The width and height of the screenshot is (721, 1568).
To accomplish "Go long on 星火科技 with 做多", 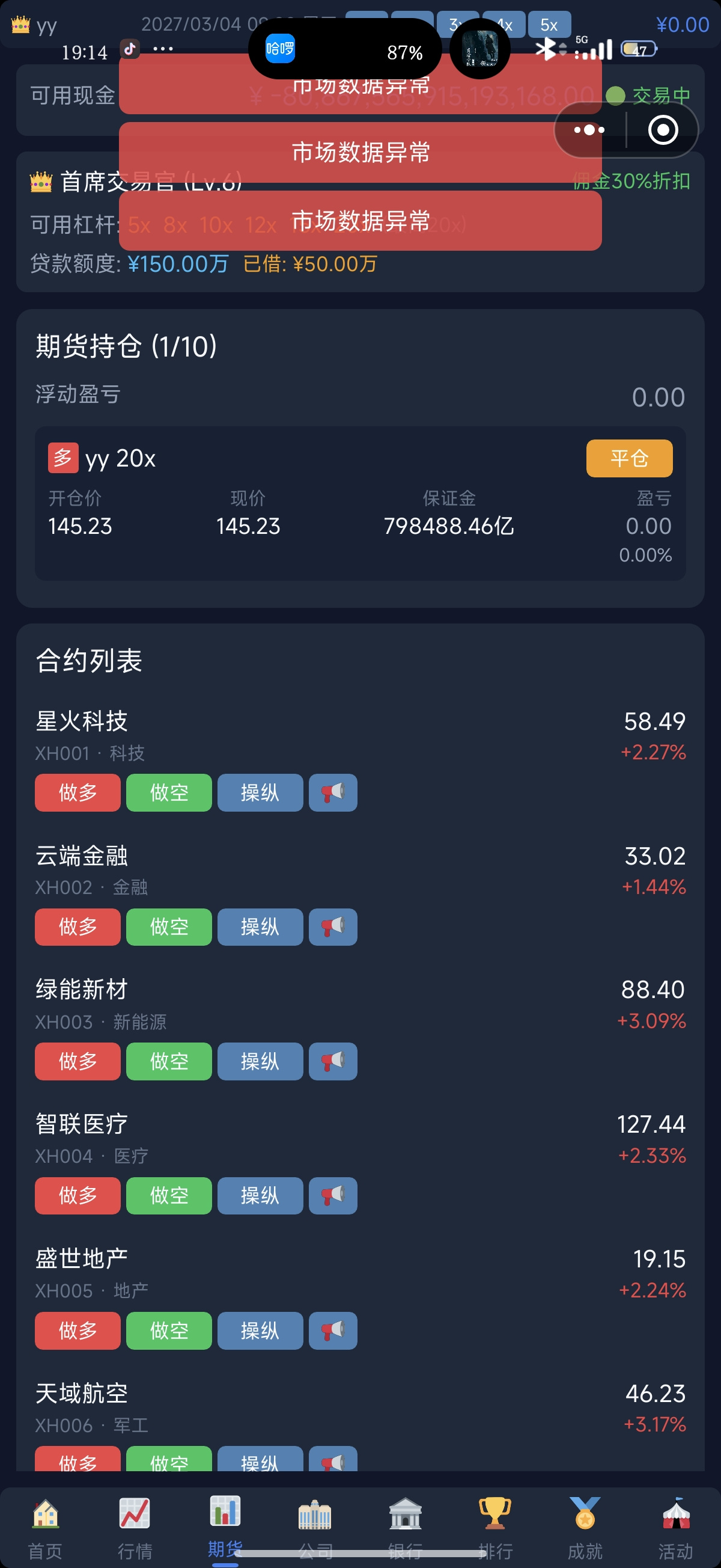I will (x=78, y=792).
